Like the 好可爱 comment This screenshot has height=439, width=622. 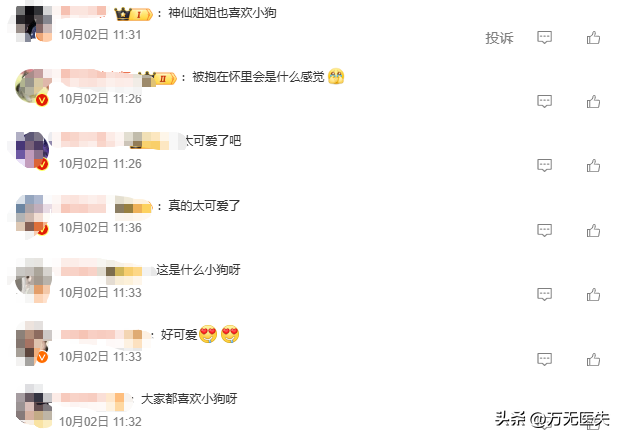593,358
